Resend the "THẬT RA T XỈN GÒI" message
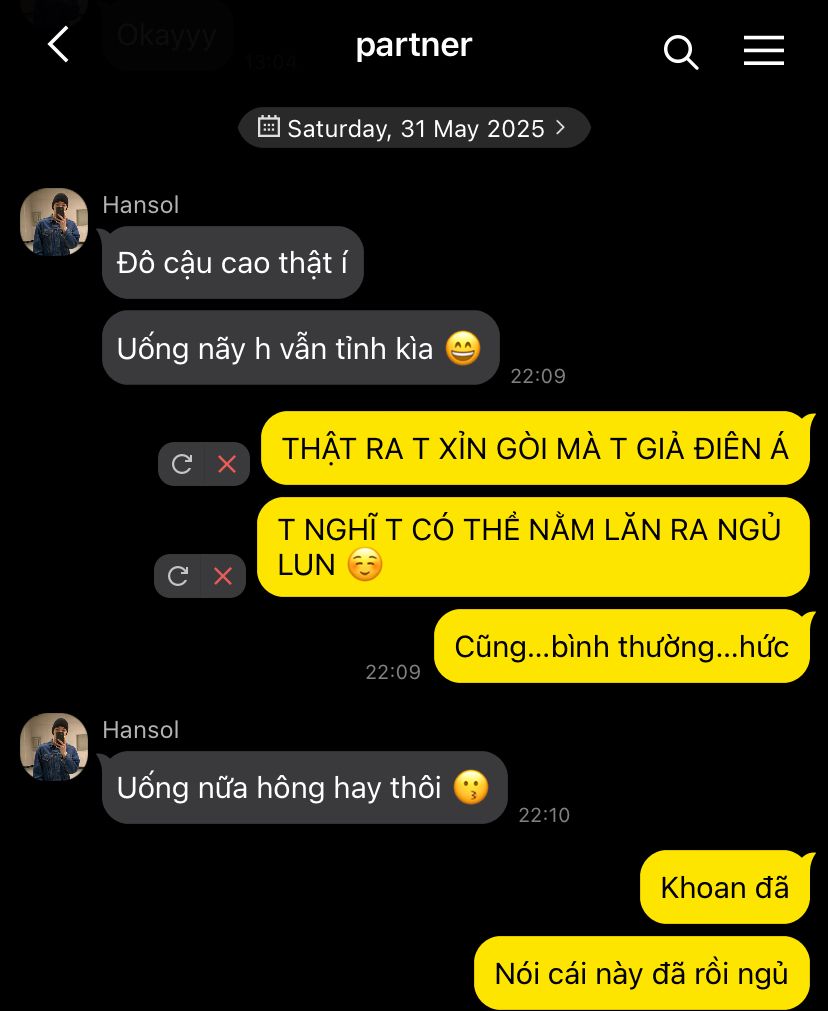 pos(182,464)
